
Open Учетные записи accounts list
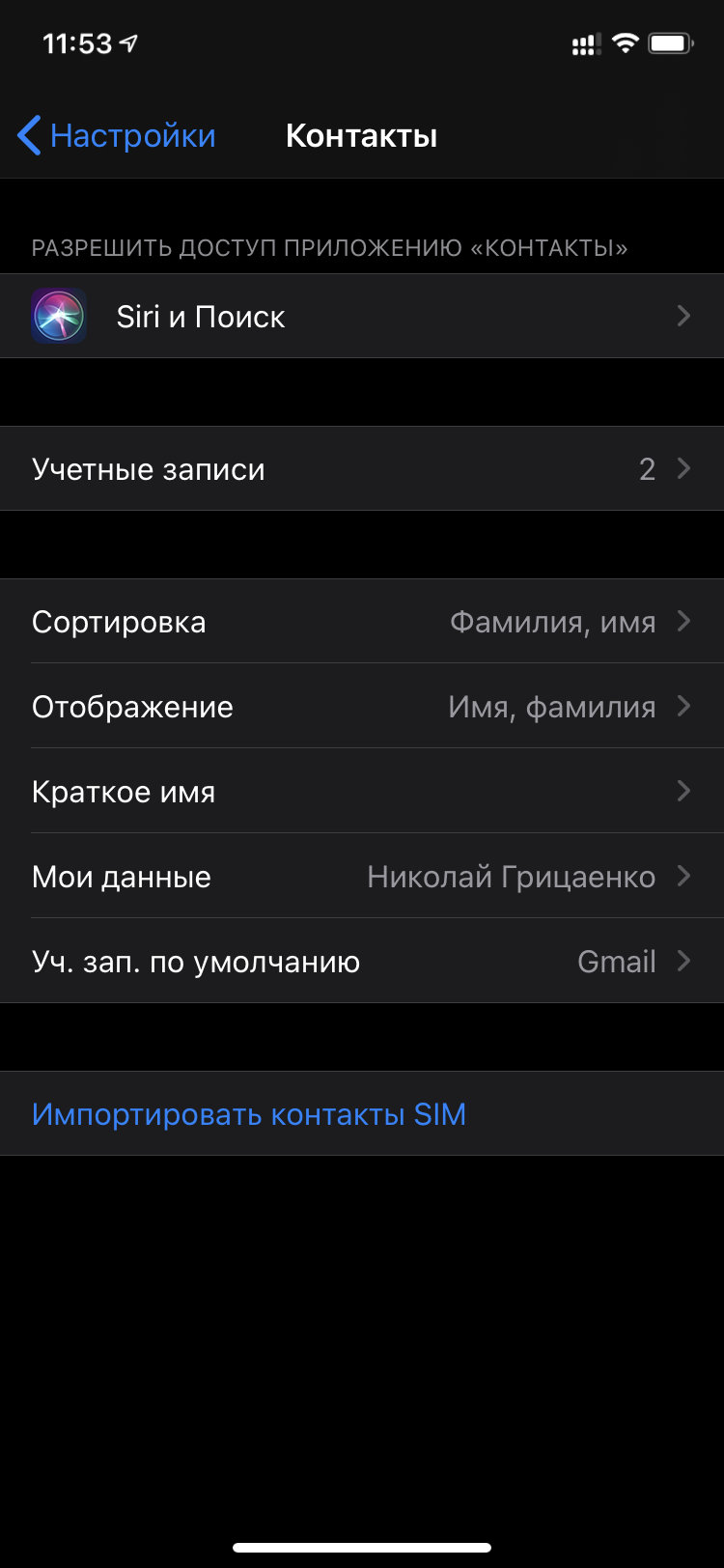[362, 469]
